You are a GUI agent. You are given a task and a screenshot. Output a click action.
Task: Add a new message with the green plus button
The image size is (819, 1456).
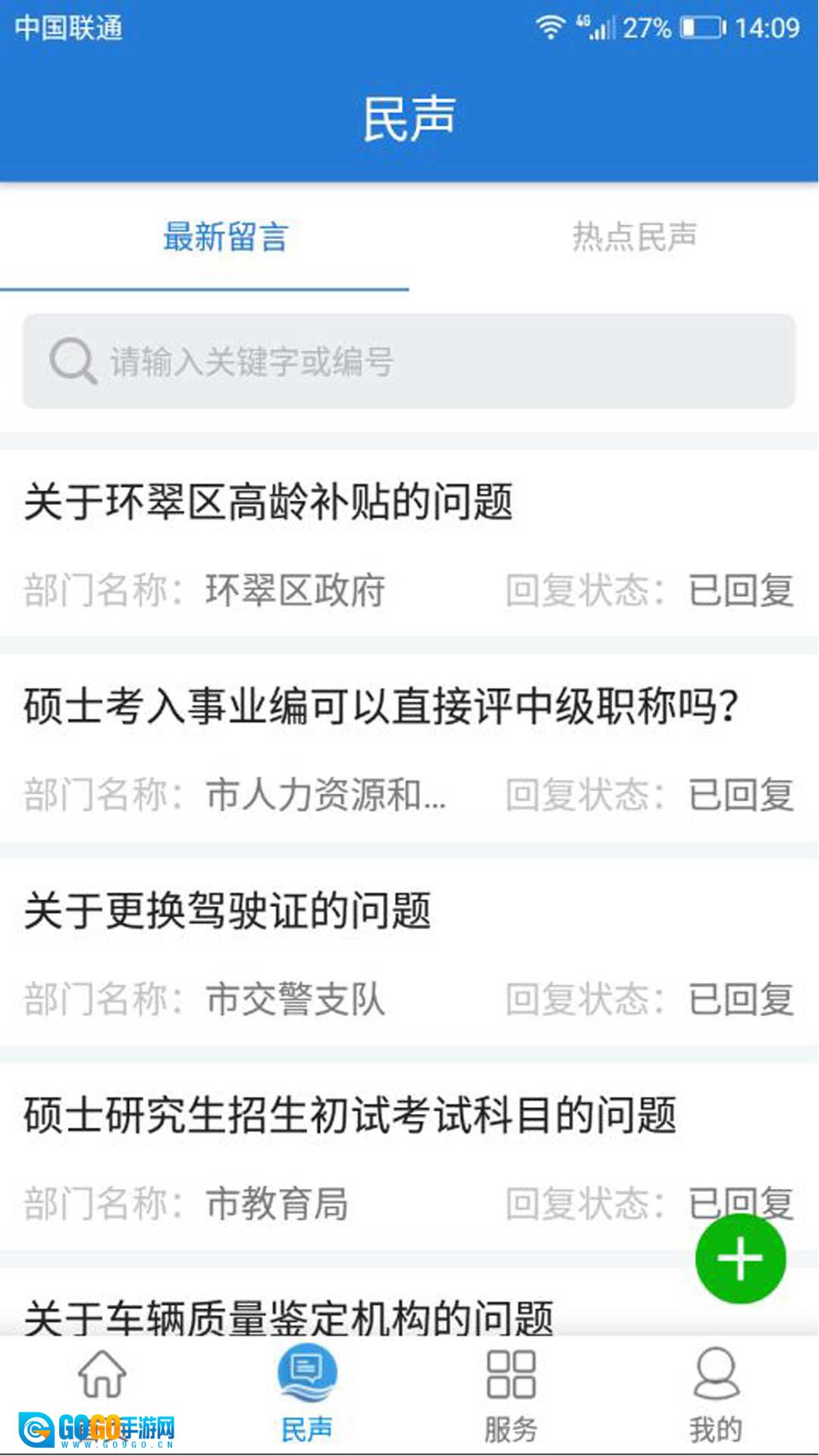click(x=740, y=1258)
